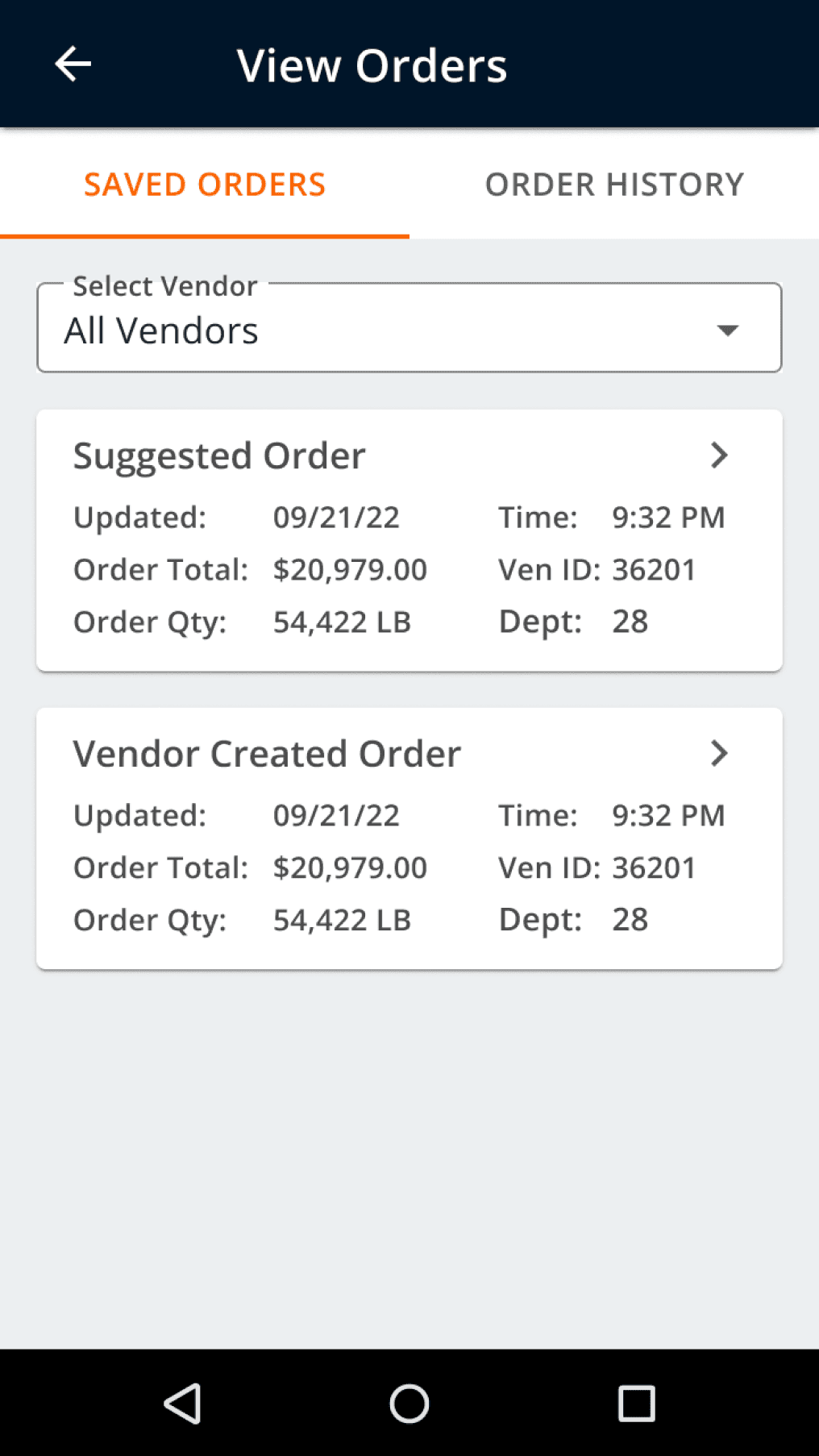Image resolution: width=819 pixels, height=1456 pixels.
Task: Expand the Select Vendor dropdown
Action: (x=409, y=329)
